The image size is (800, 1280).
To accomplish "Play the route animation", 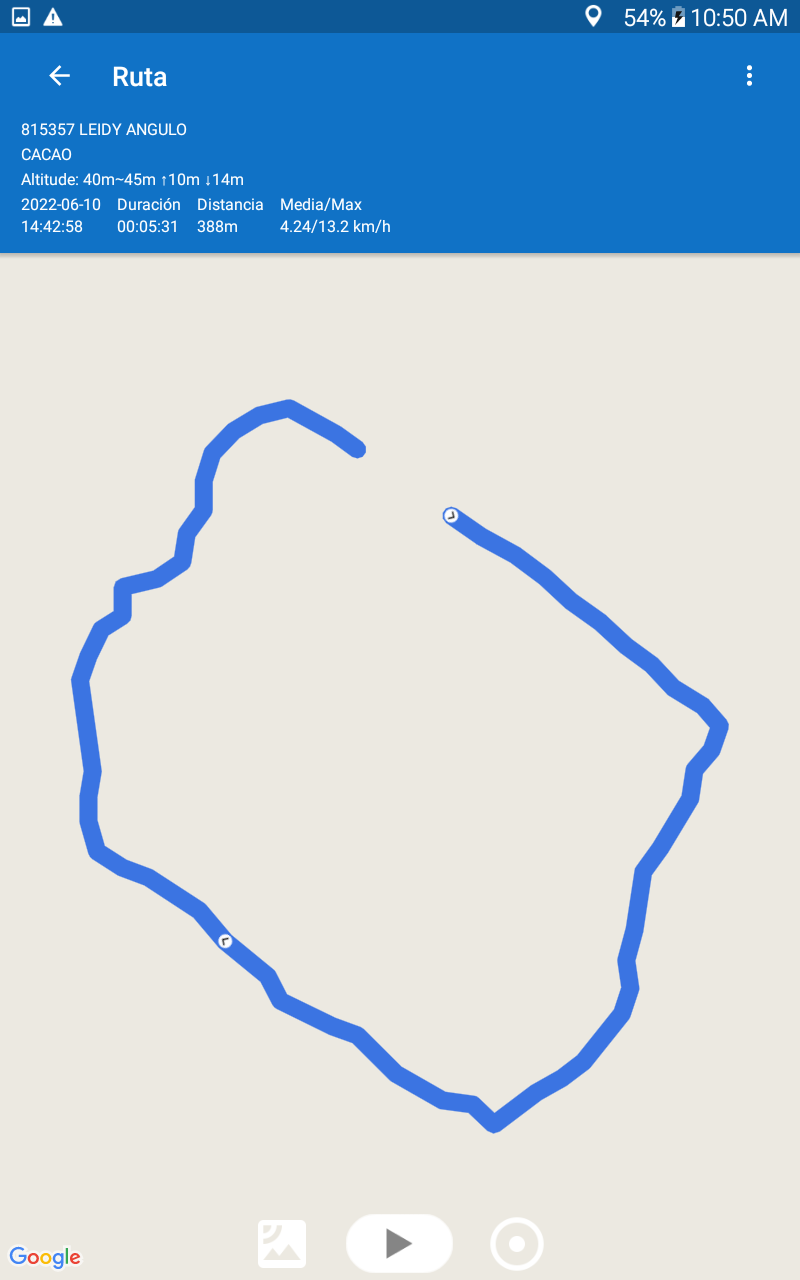I will click(x=399, y=1243).
